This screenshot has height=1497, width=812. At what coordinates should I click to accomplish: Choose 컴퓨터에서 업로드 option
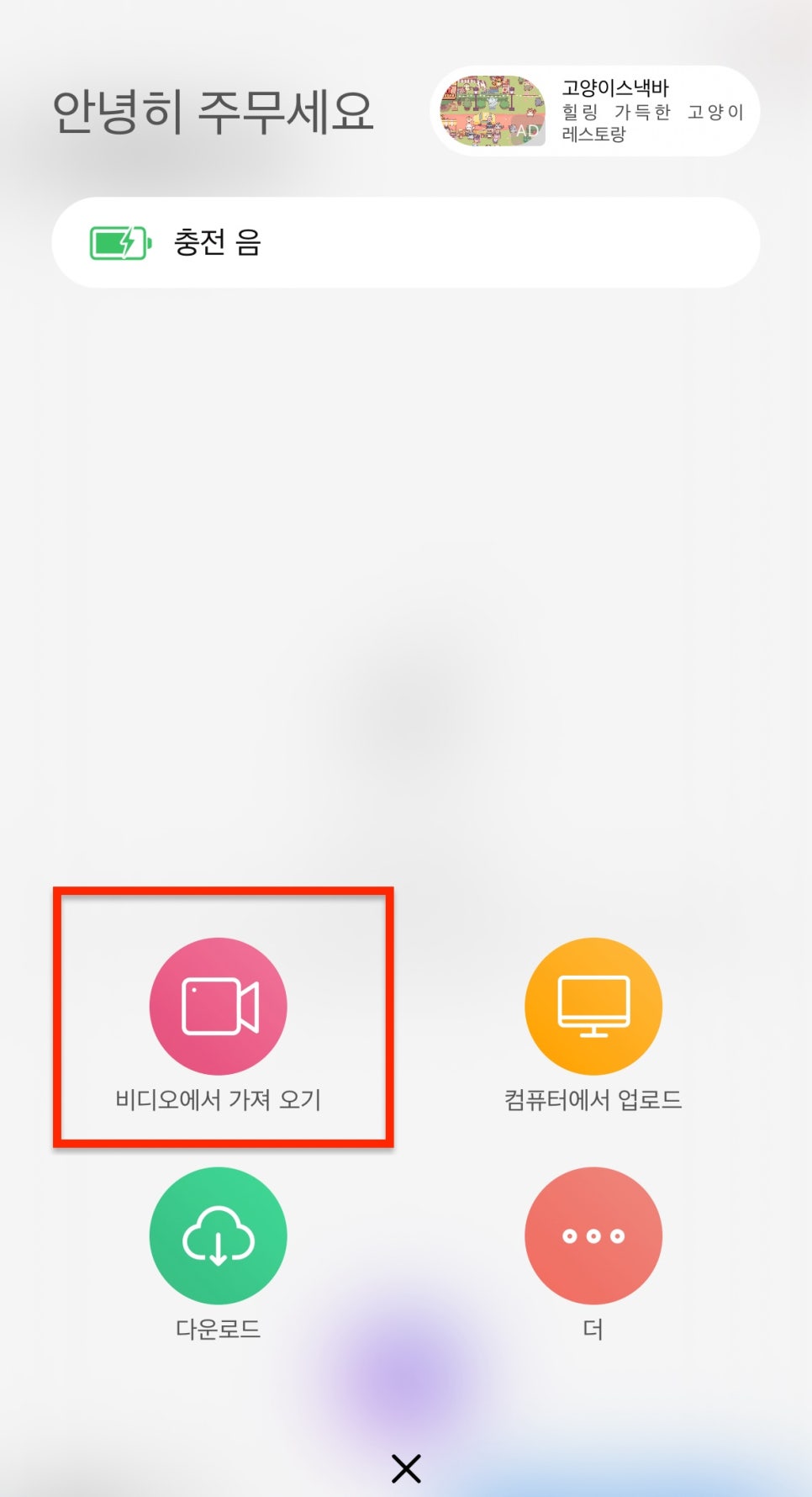coord(593,1007)
